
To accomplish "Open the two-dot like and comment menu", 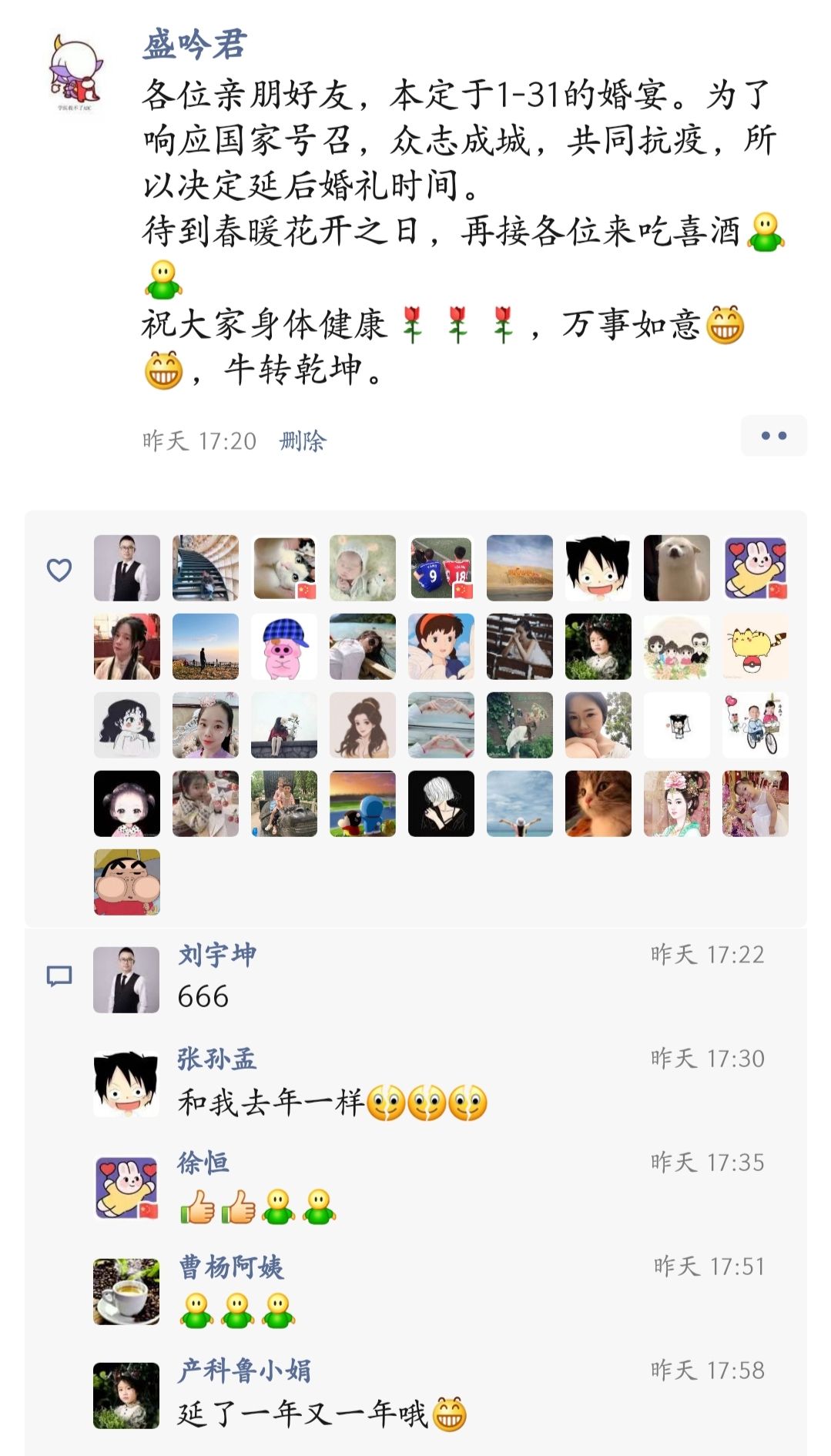I will tap(773, 436).
